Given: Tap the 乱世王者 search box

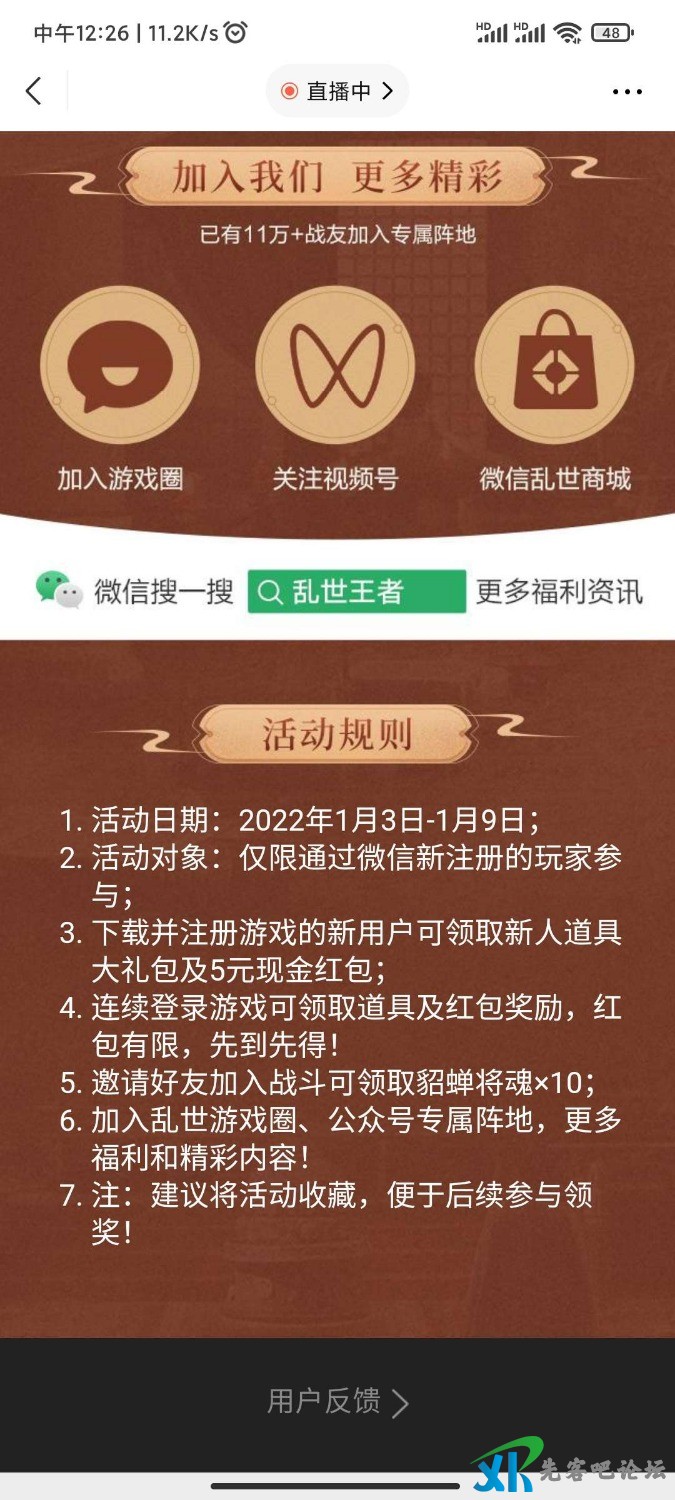Looking at the screenshot, I should click(356, 592).
